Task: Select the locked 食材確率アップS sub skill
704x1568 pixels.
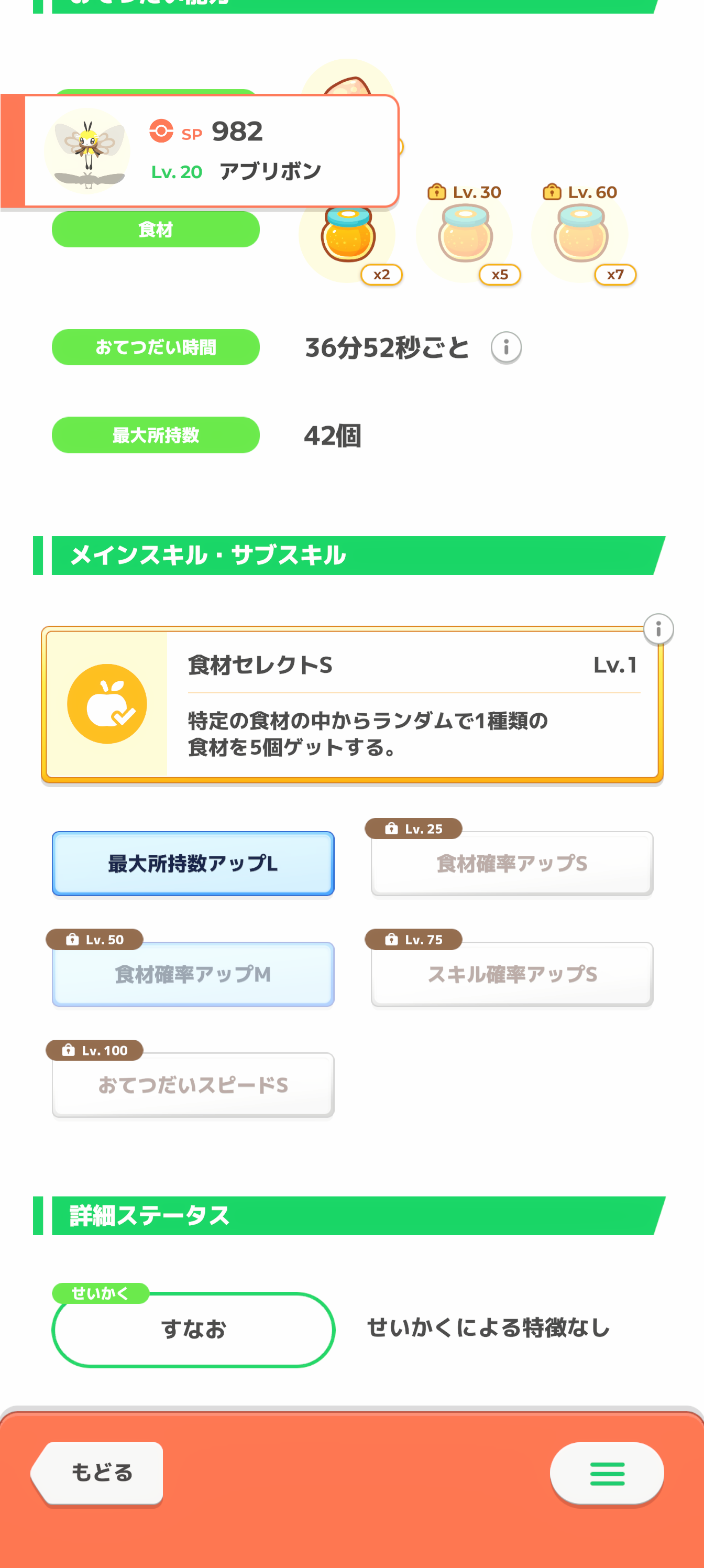Action: point(511,863)
